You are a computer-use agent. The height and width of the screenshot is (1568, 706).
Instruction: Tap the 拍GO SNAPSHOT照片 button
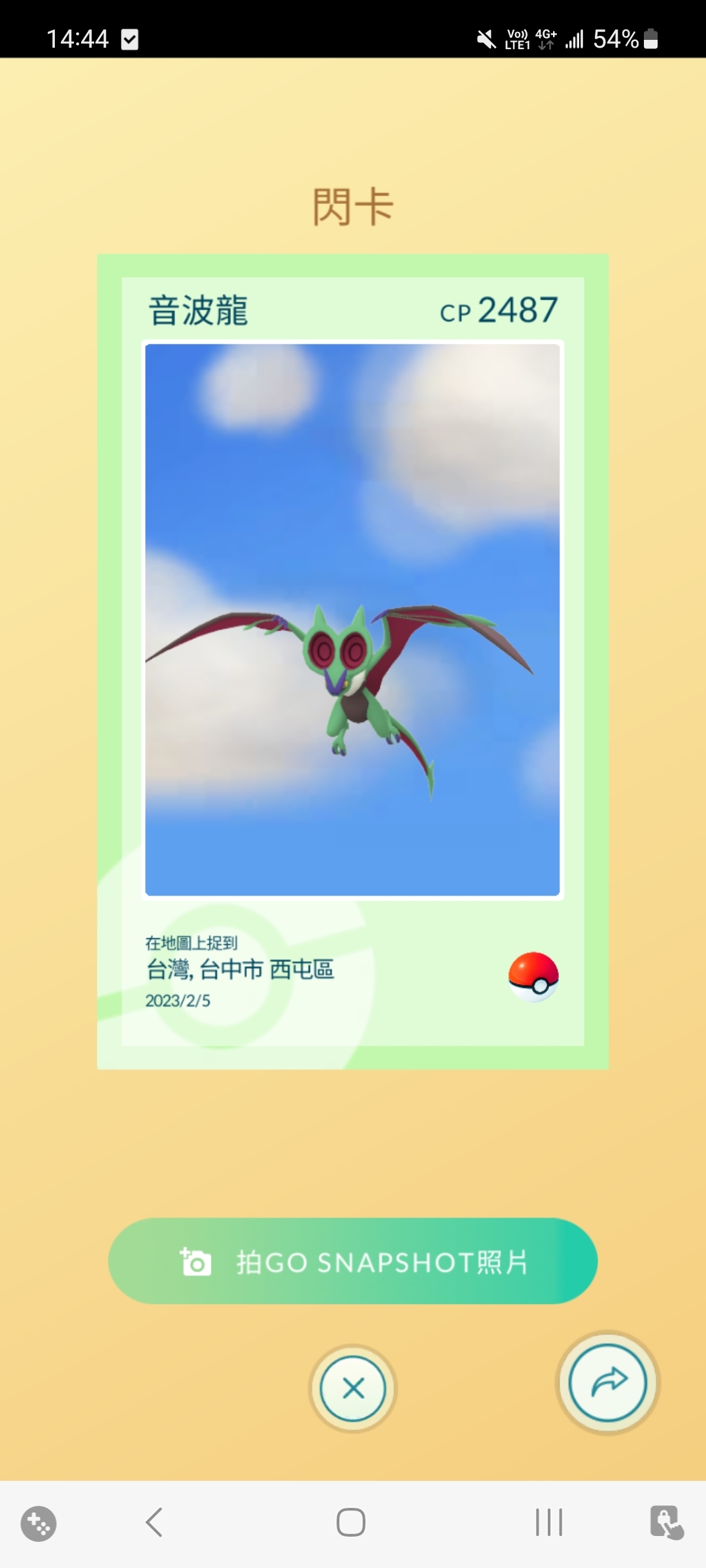coord(353,1261)
